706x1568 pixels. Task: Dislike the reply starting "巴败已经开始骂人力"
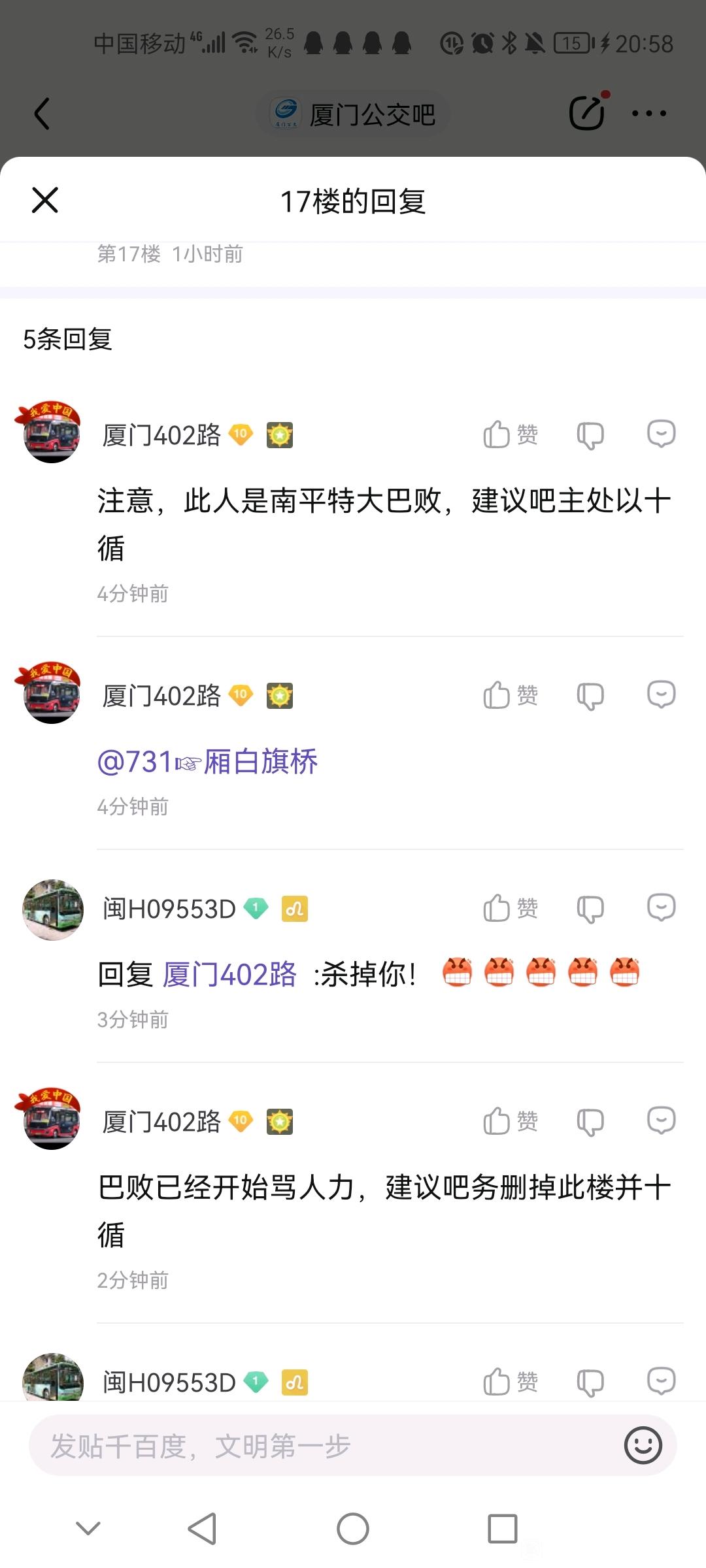tap(590, 1122)
